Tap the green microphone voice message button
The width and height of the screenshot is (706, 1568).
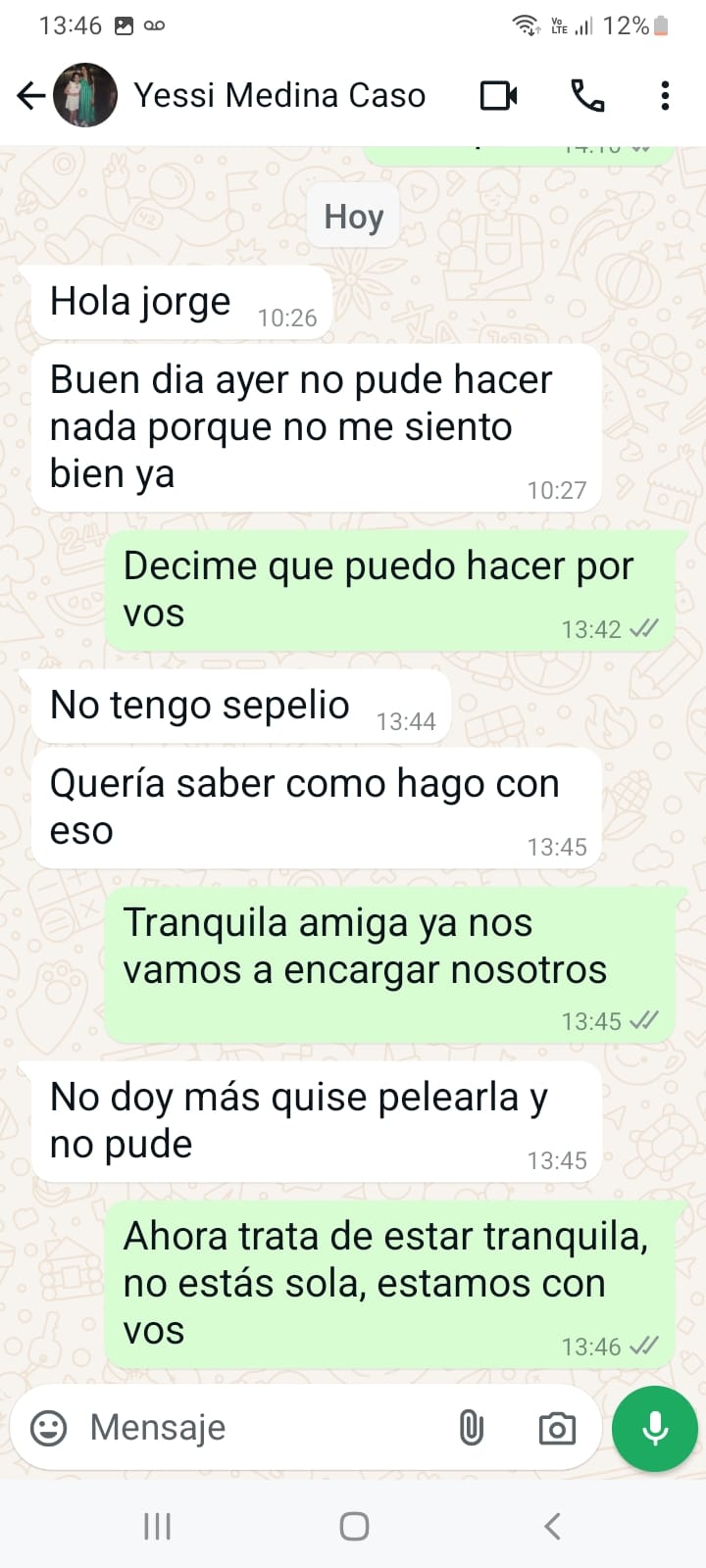click(x=654, y=1428)
